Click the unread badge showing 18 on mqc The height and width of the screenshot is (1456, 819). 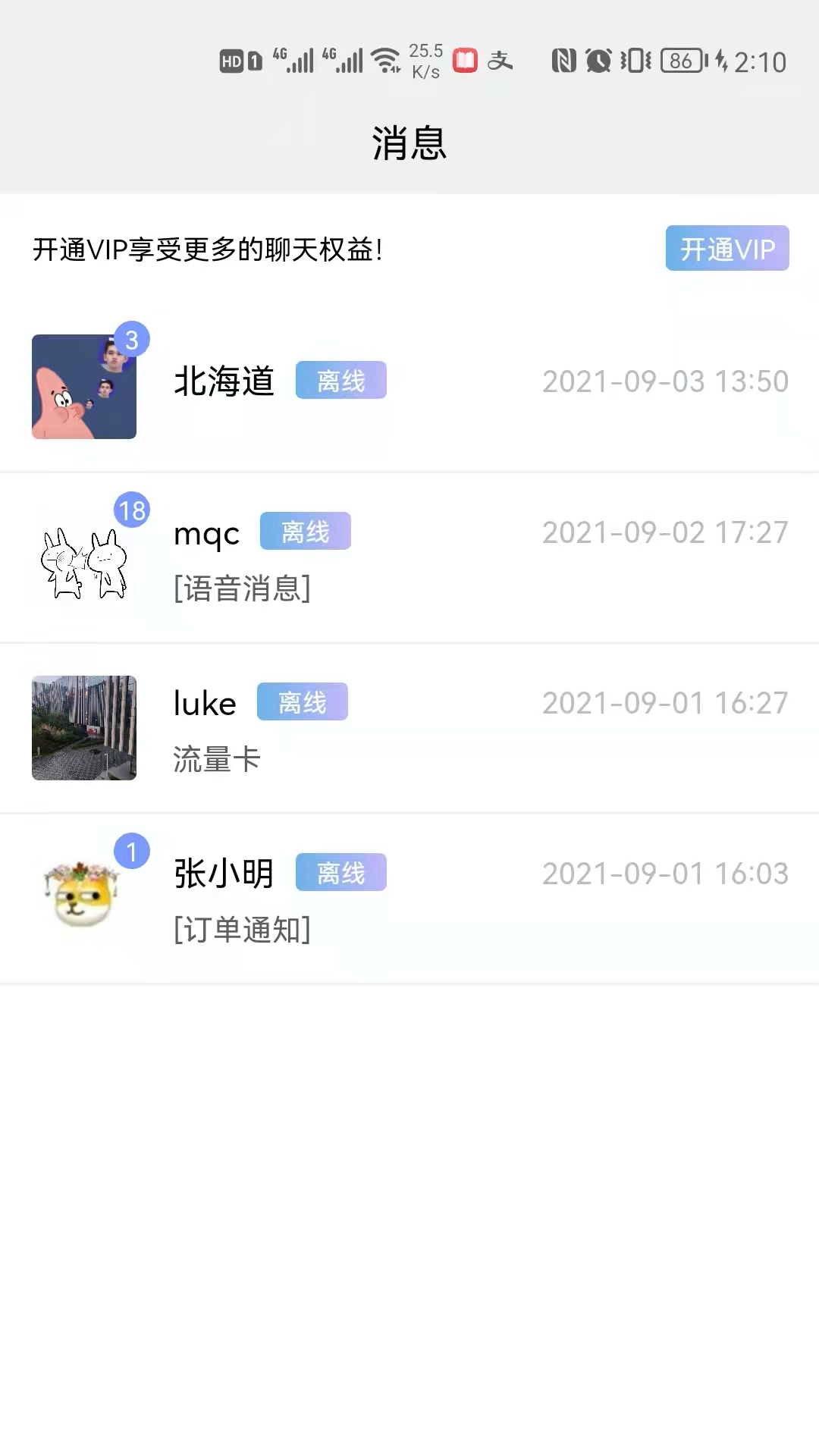132,510
